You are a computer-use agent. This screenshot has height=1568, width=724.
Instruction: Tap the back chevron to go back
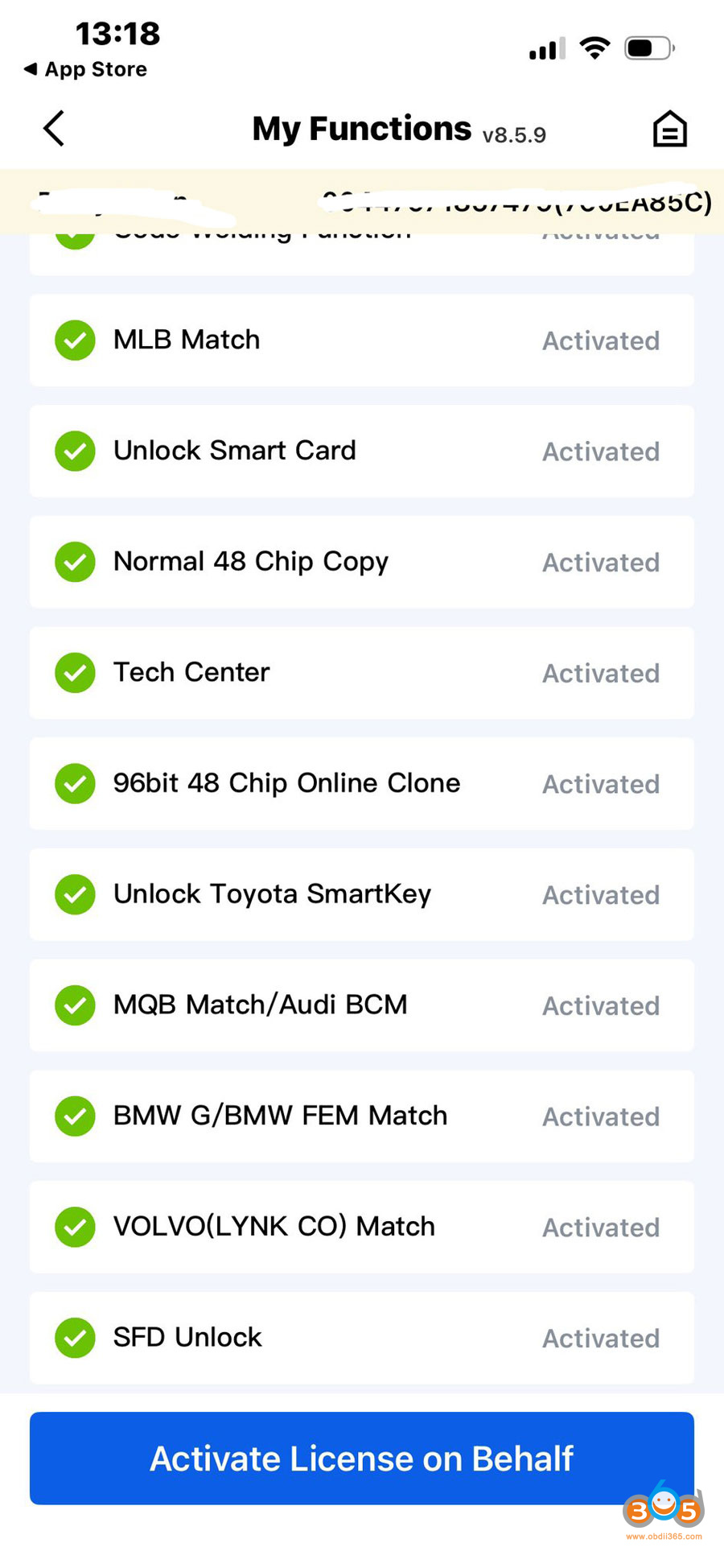click(53, 128)
